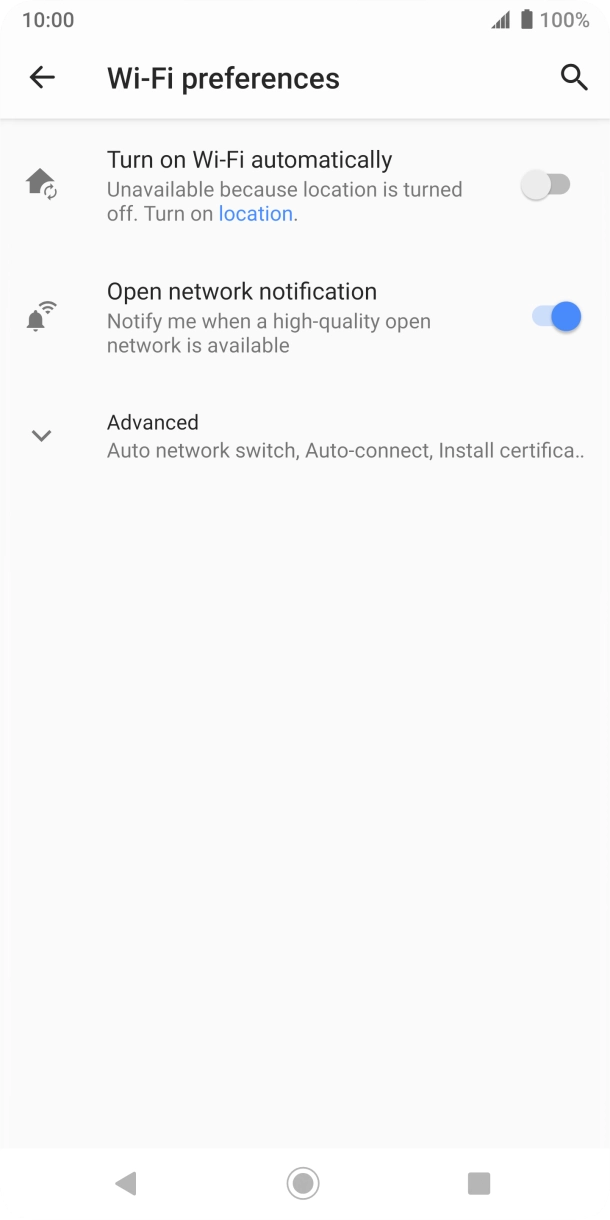This screenshot has width=610, height=1220.
Task: Open the search icon
Action: tap(574, 77)
